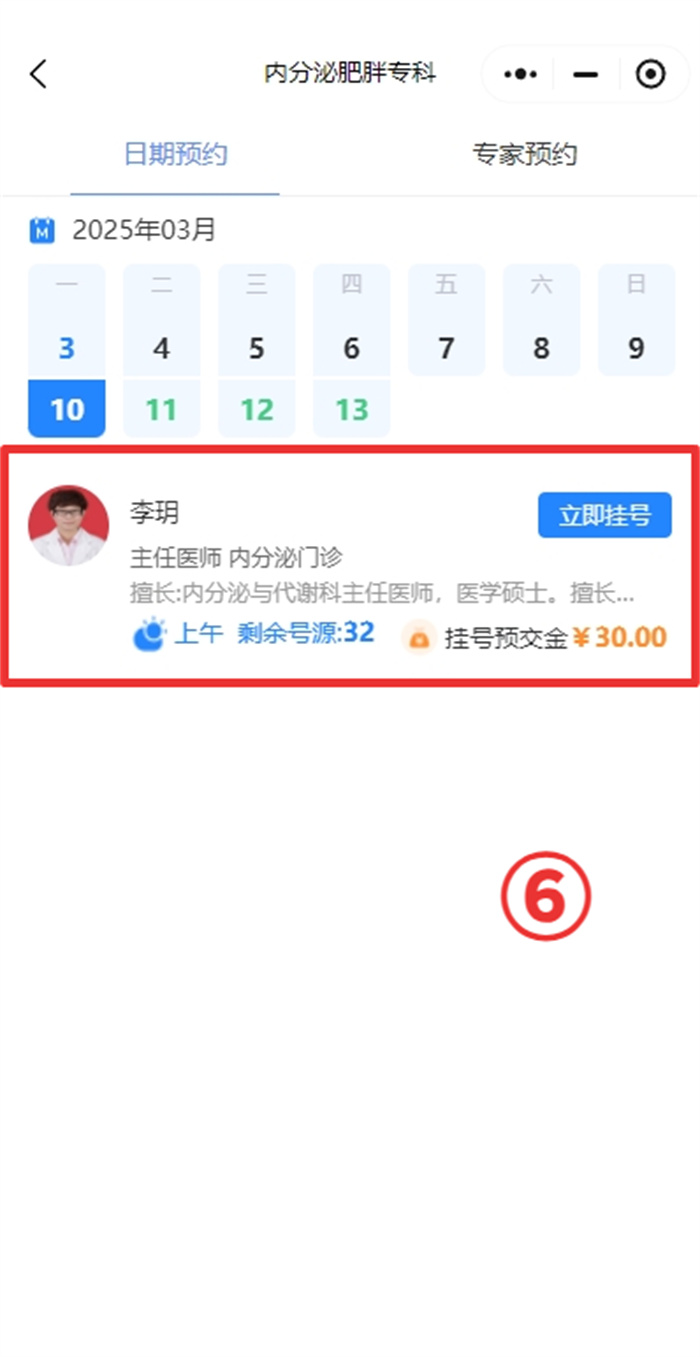The height and width of the screenshot is (1357, 700).
Task: Pick date 5 in the calendar
Action: (x=257, y=349)
